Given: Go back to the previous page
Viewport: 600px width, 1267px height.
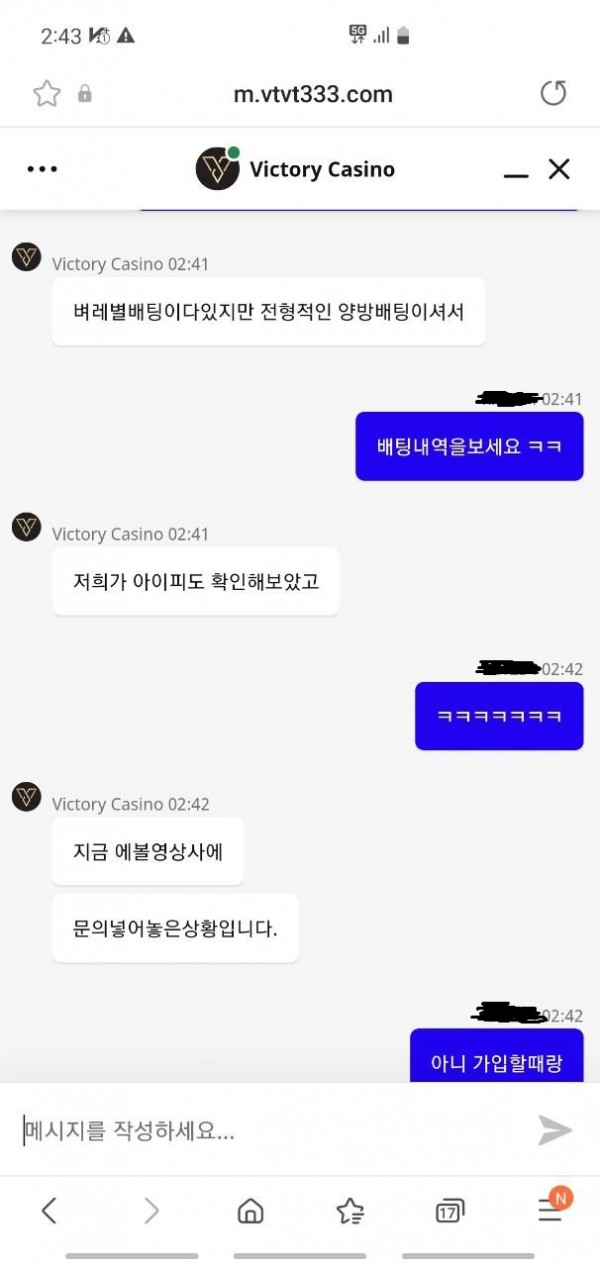Looking at the screenshot, I should (x=49, y=1211).
